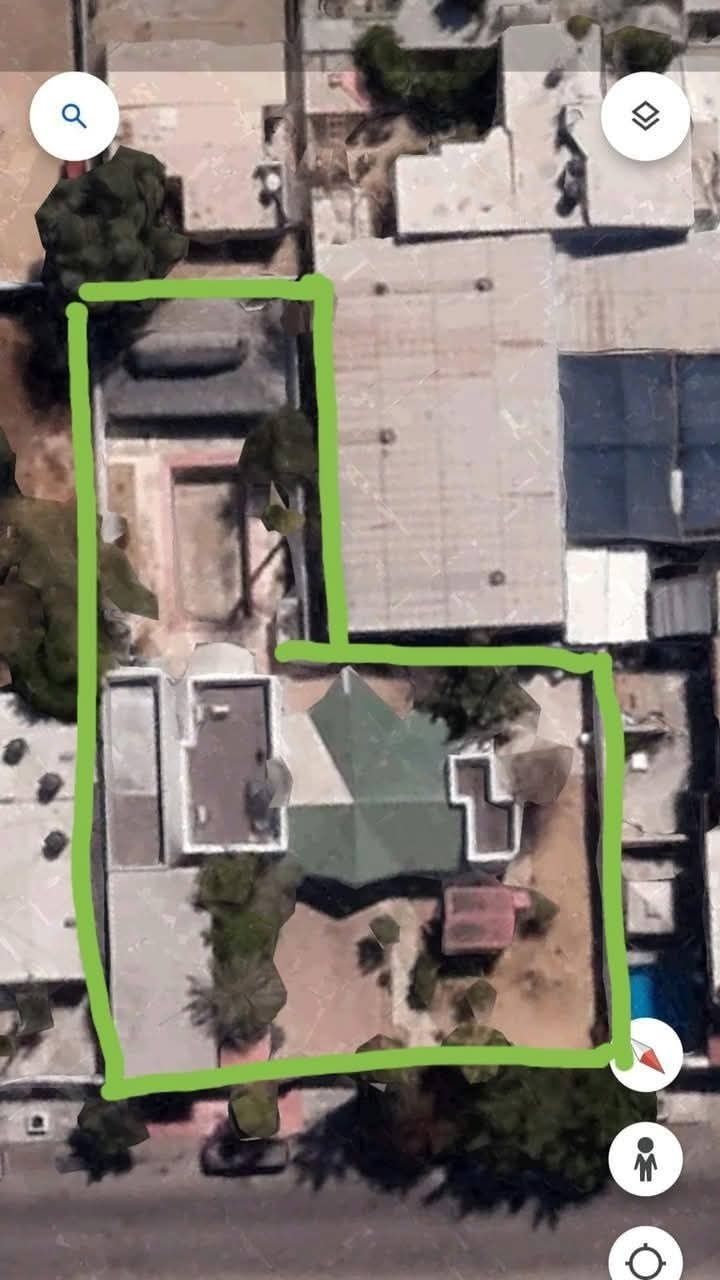
Task: Enable Street View with the pegman
Action: (x=646, y=1159)
